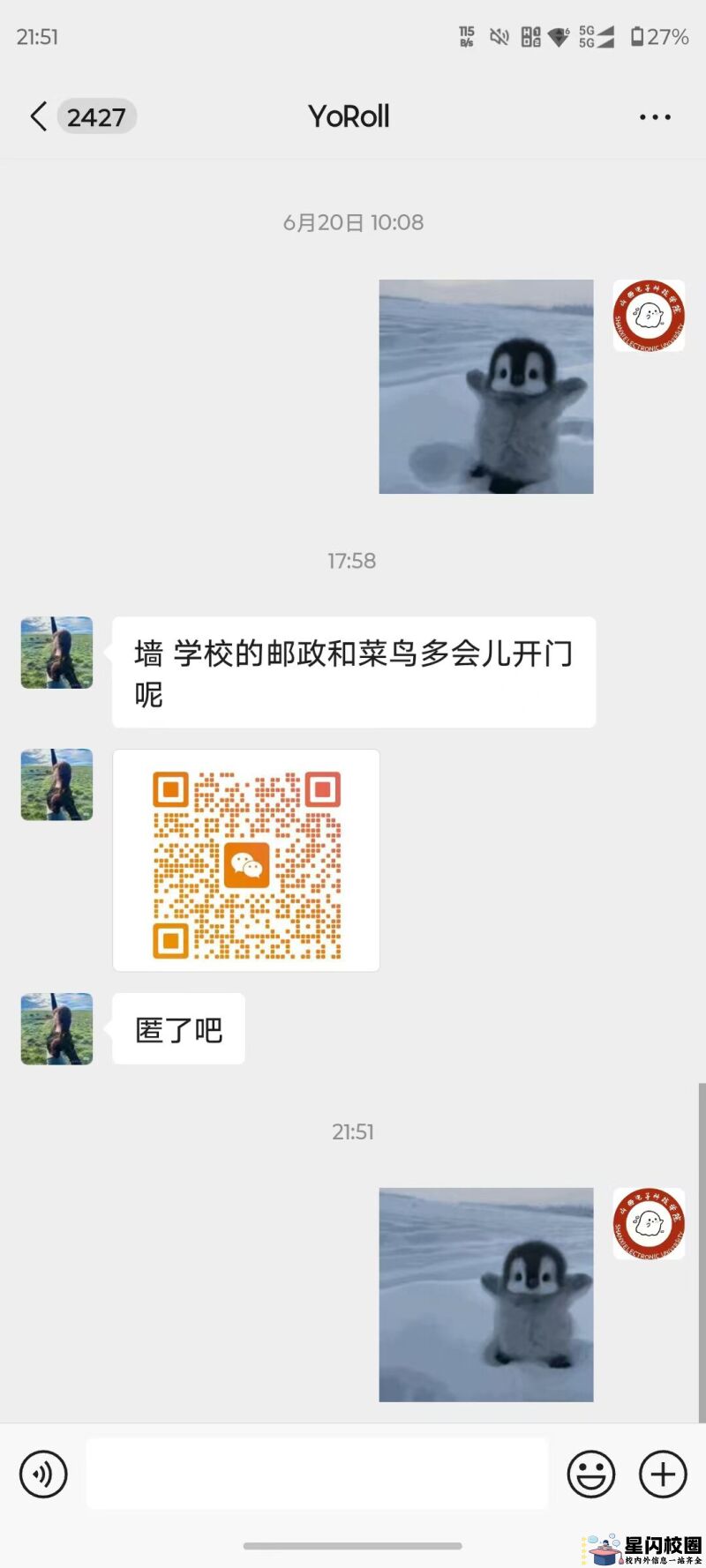
Task: Open the chat info overflow menu
Action: (655, 116)
